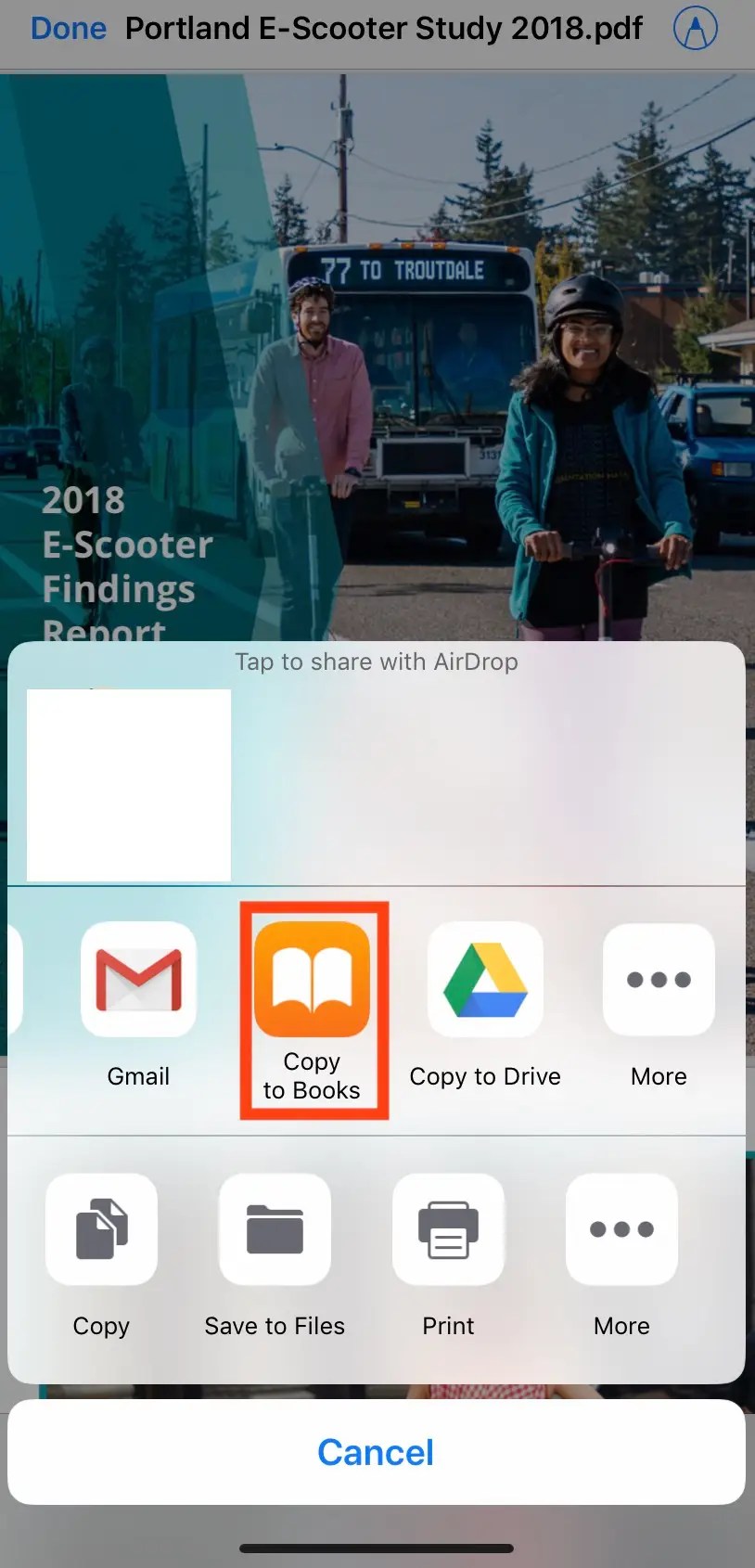Share the PDF via Gmail
Viewport: 755px width, 1568px height.
pyautogui.click(x=138, y=980)
